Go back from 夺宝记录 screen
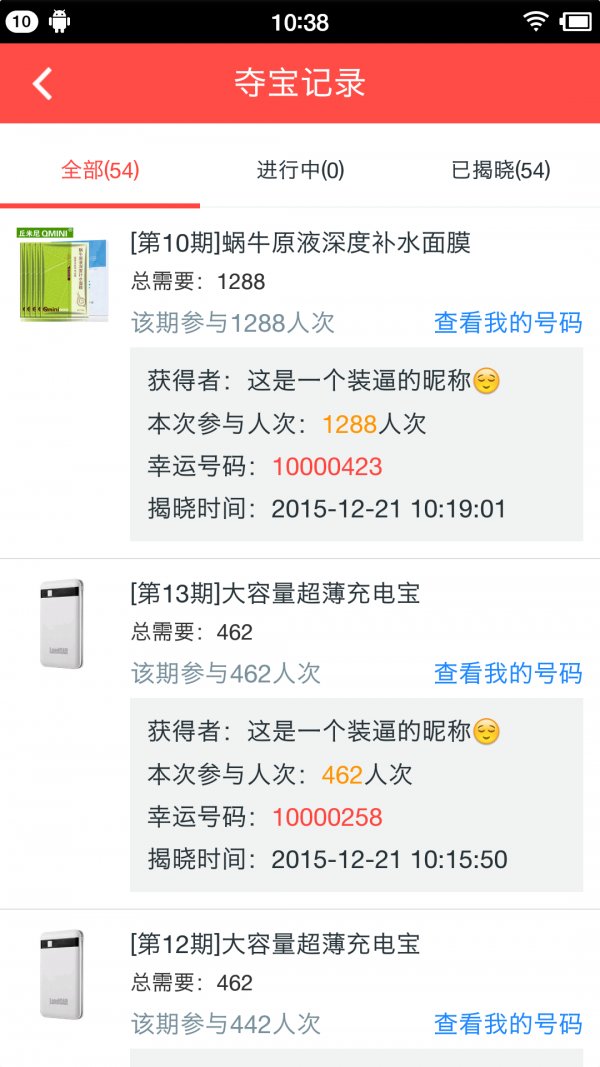The width and height of the screenshot is (600, 1067). tap(42, 84)
